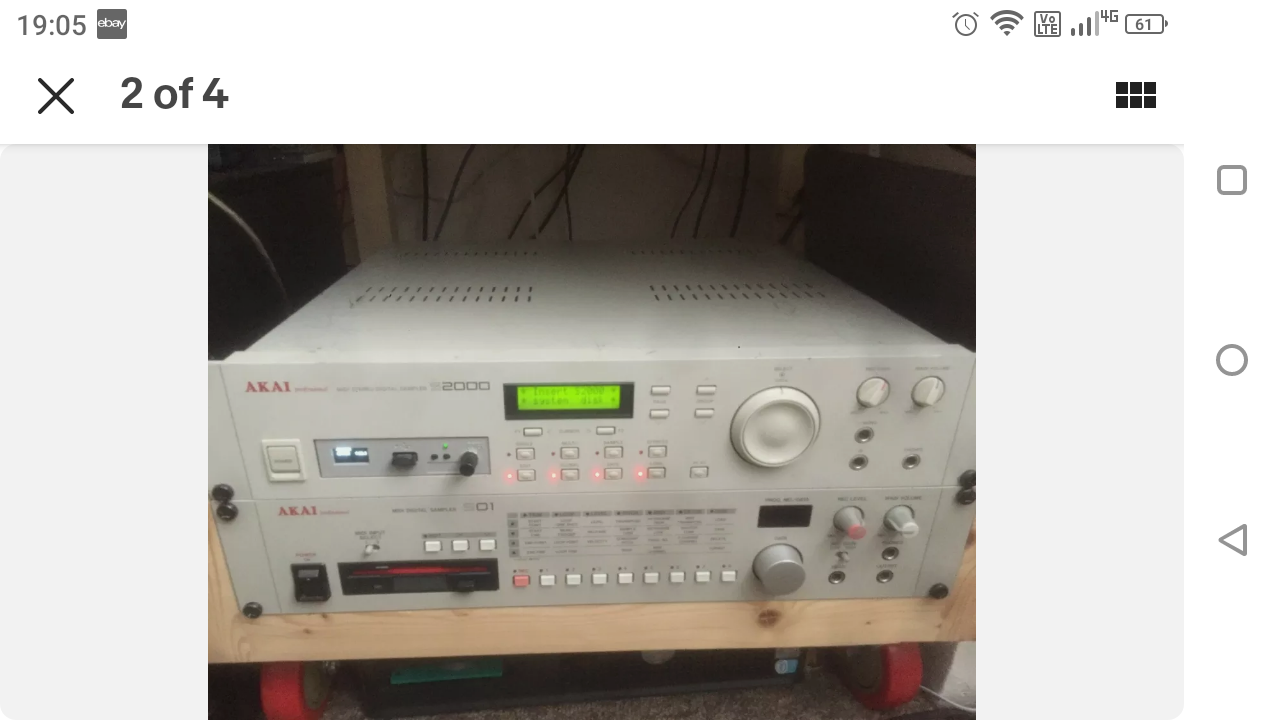1280x720 pixels.
Task: Close the photo viewer
Action: tap(56, 96)
